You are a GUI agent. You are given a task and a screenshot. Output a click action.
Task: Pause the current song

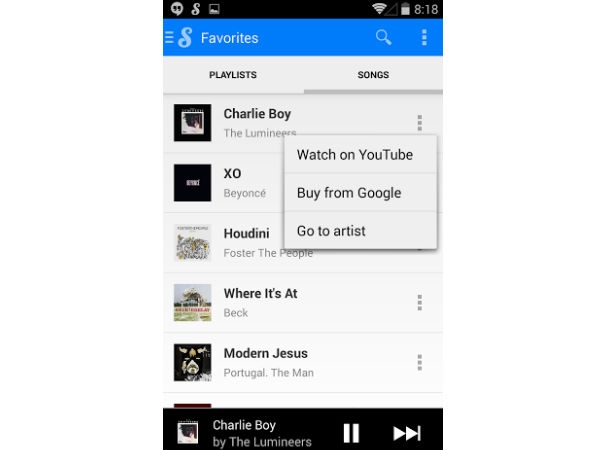click(351, 432)
